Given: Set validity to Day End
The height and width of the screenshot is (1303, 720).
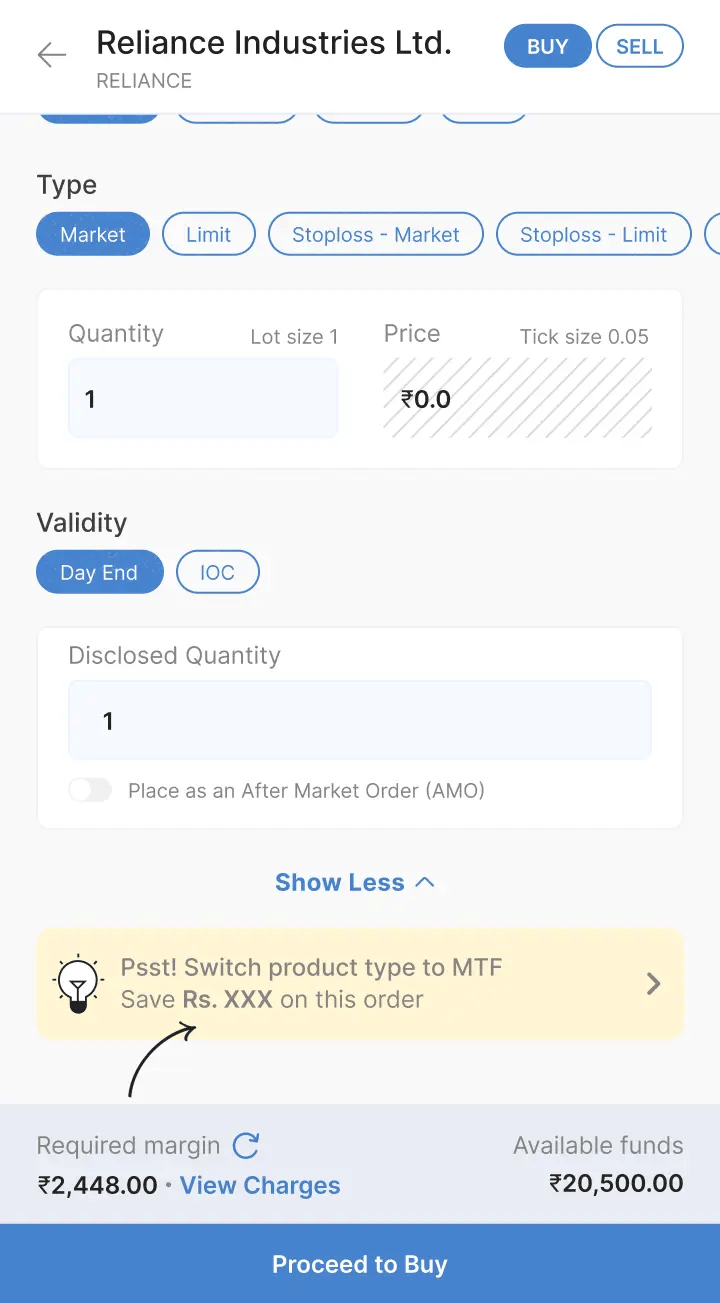Looking at the screenshot, I should tap(99, 573).
